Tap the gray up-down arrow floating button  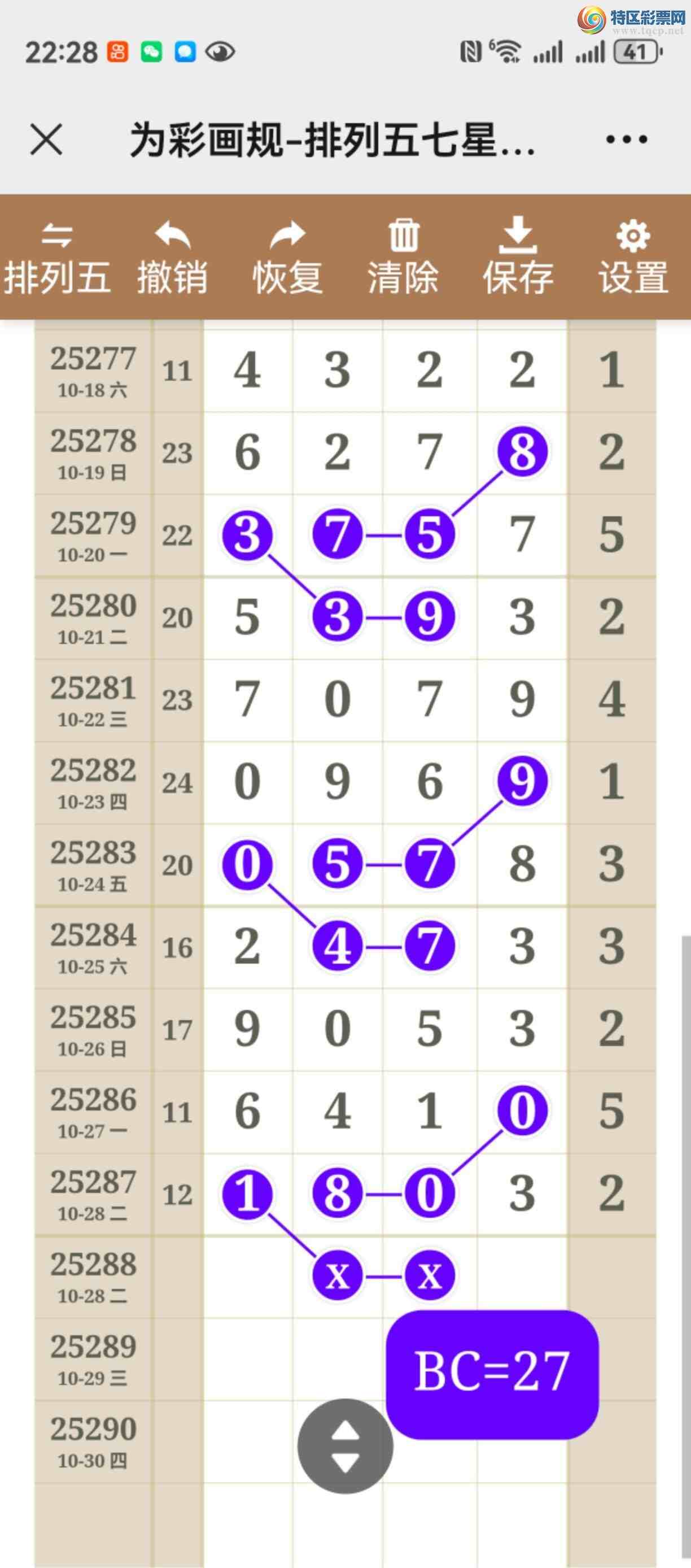click(x=345, y=1445)
